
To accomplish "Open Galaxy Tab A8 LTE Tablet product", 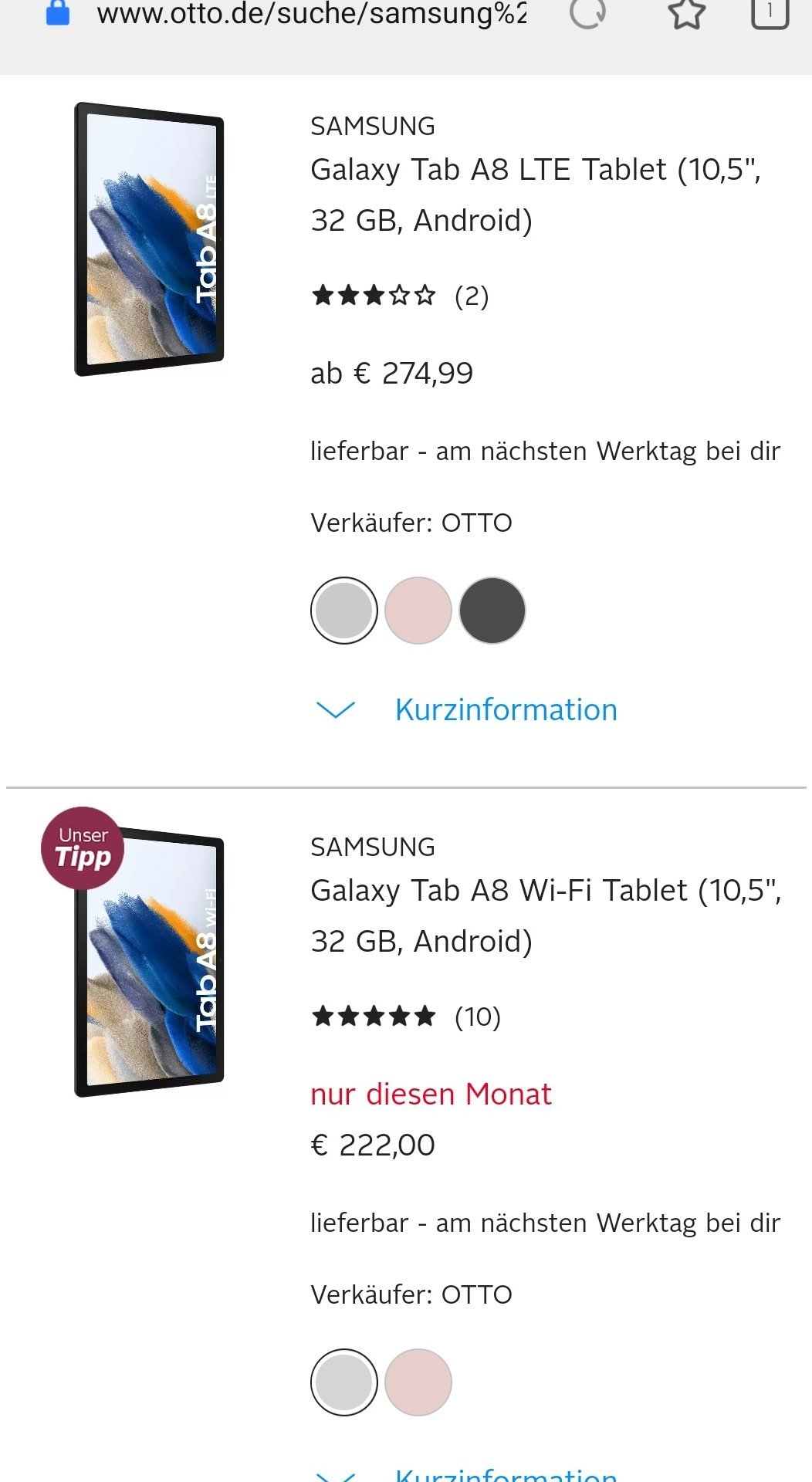I will pyautogui.click(x=536, y=195).
